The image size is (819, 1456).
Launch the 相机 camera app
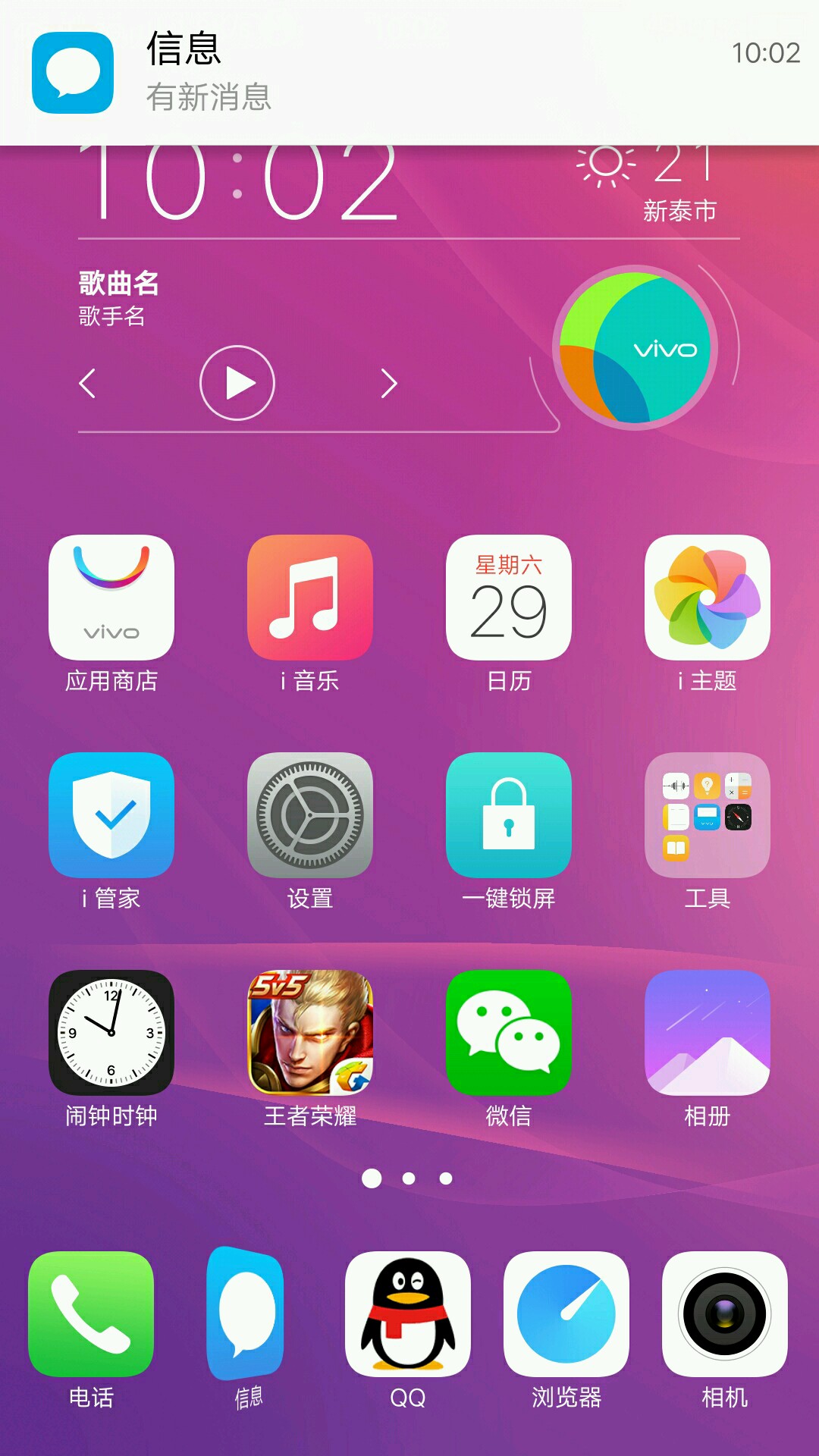click(725, 1314)
